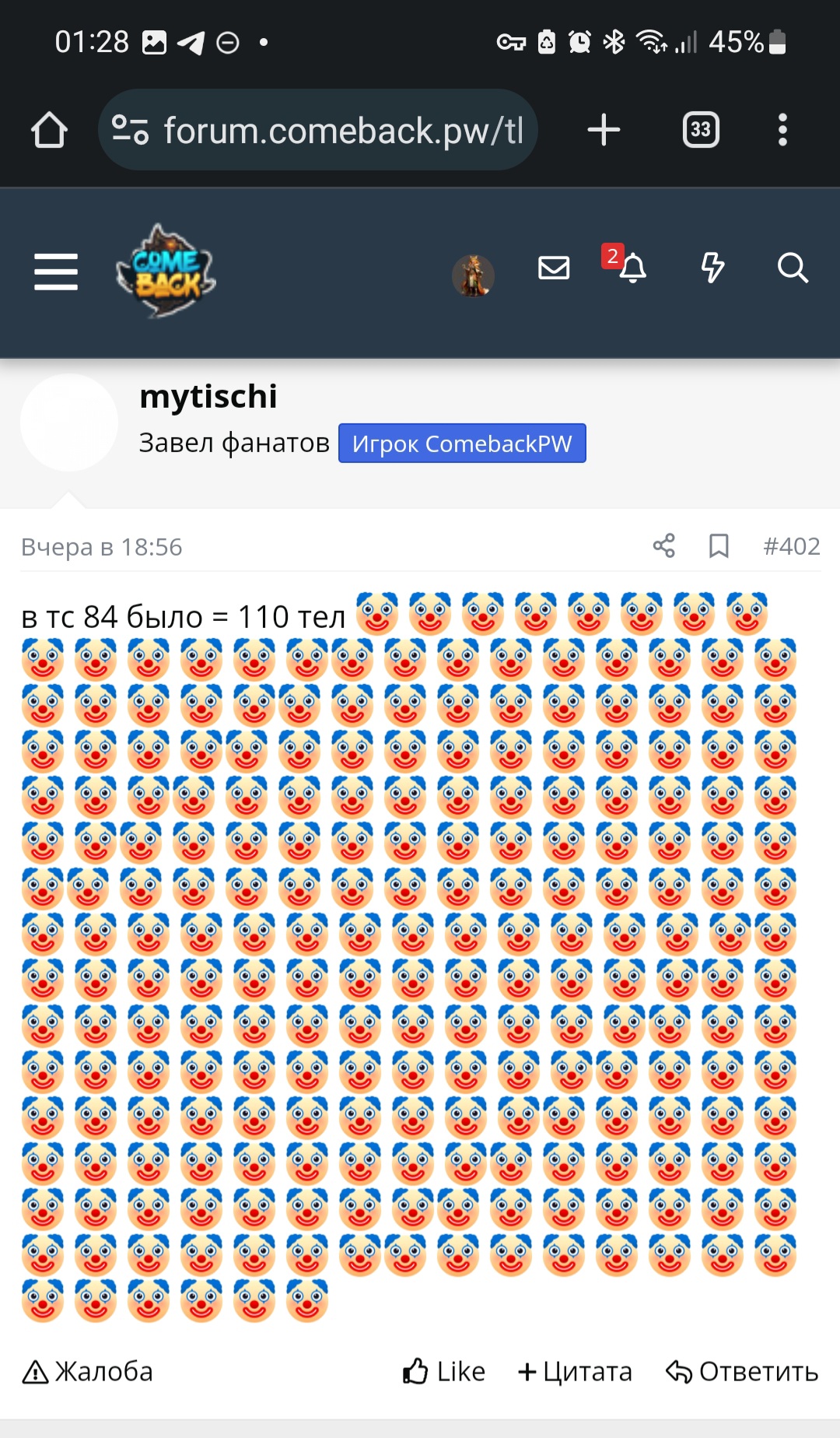The height and width of the screenshot is (1438, 840).
Task: Share post #402
Action: pos(663,546)
